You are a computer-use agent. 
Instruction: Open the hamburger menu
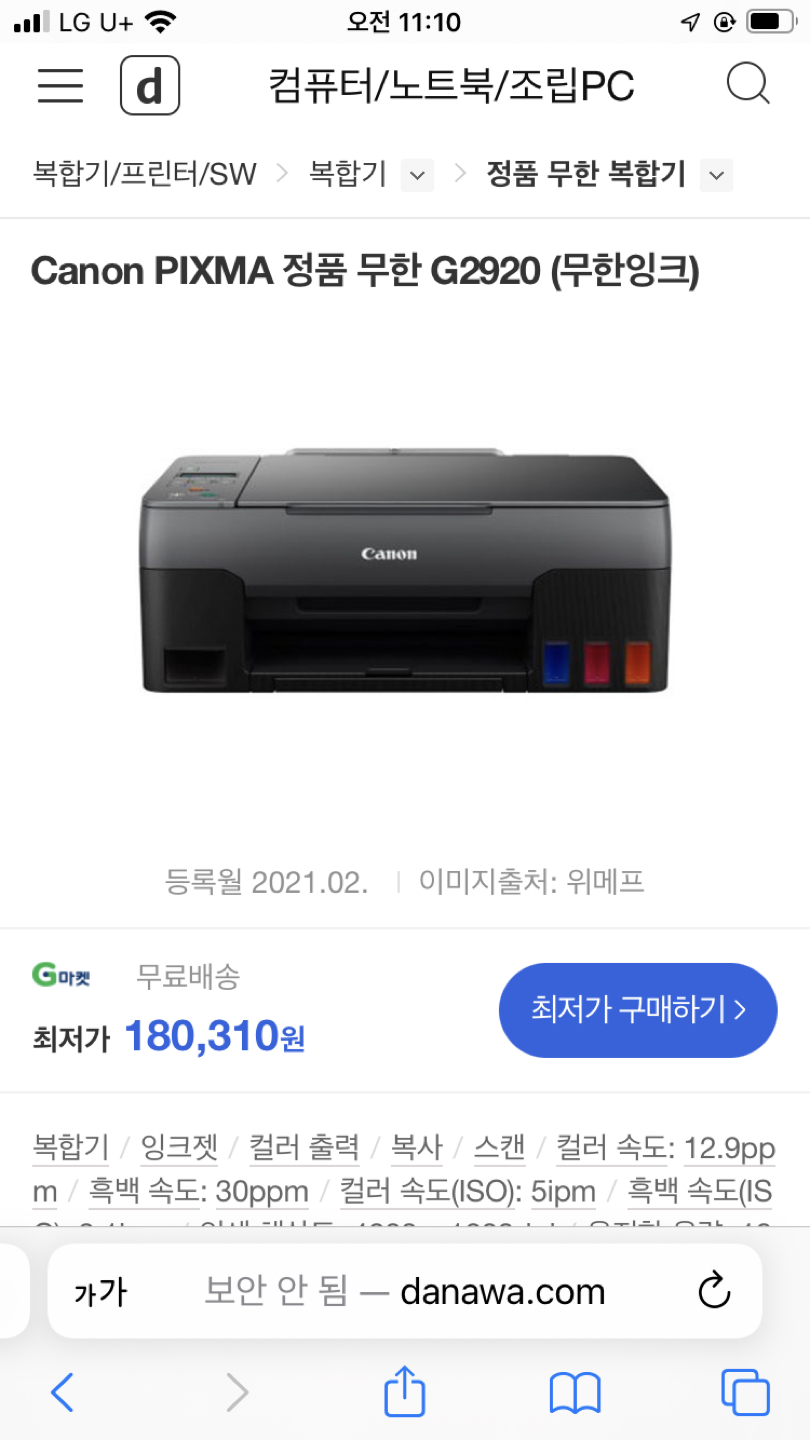pos(59,85)
